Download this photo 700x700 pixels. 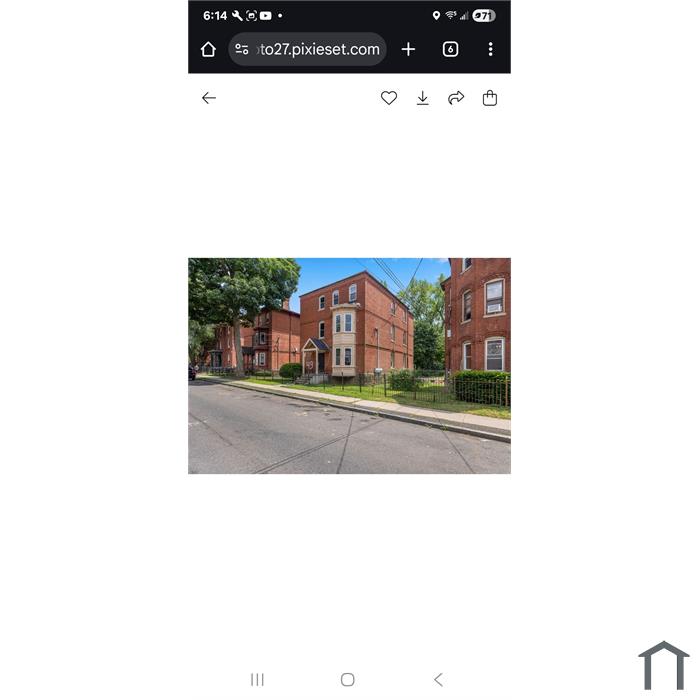click(x=423, y=98)
